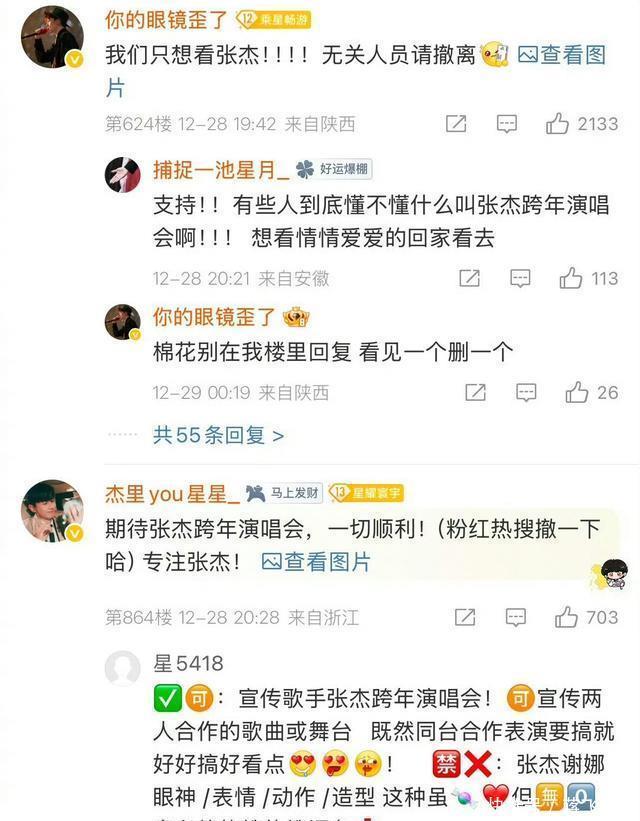Reply to the 第864楼 comment

[x=516, y=618]
